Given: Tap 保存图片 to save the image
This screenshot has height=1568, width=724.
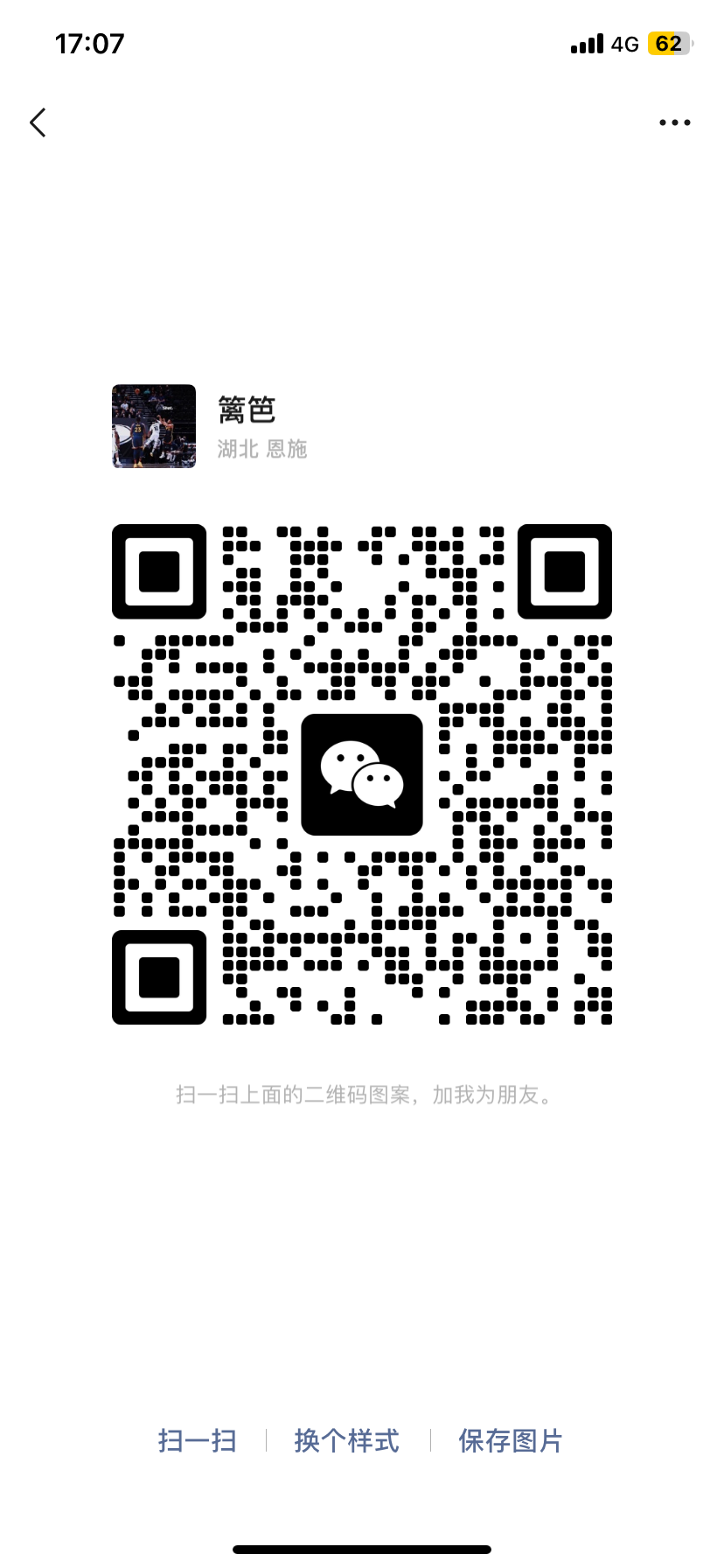Looking at the screenshot, I should (511, 1440).
